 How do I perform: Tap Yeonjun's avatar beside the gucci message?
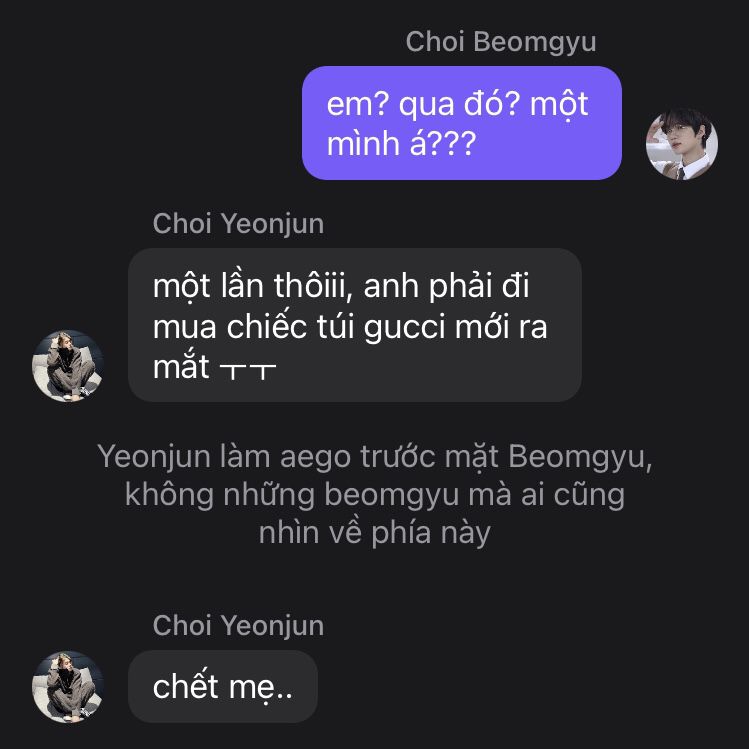click(68, 366)
